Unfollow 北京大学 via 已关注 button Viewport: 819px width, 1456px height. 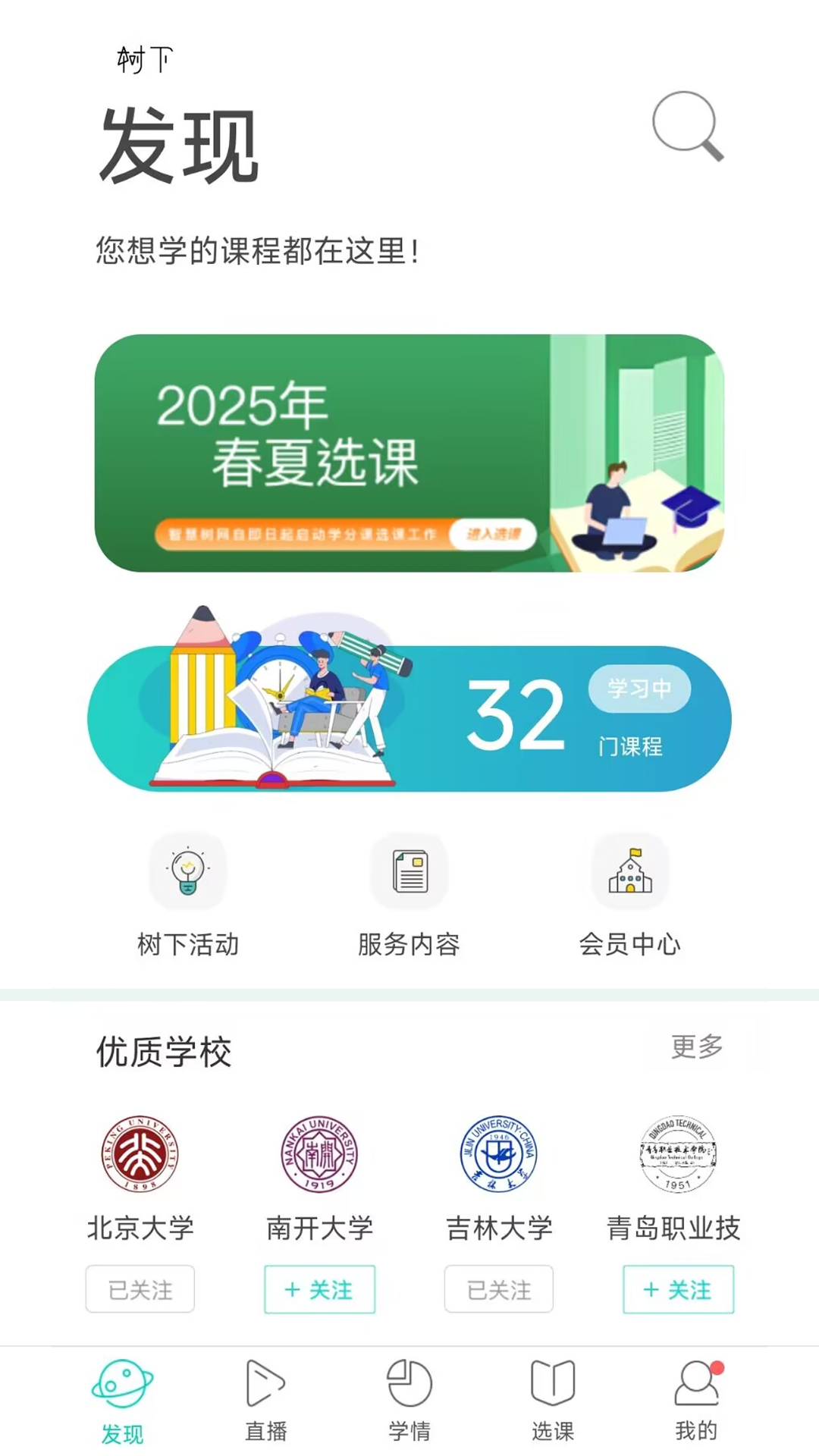click(140, 1289)
